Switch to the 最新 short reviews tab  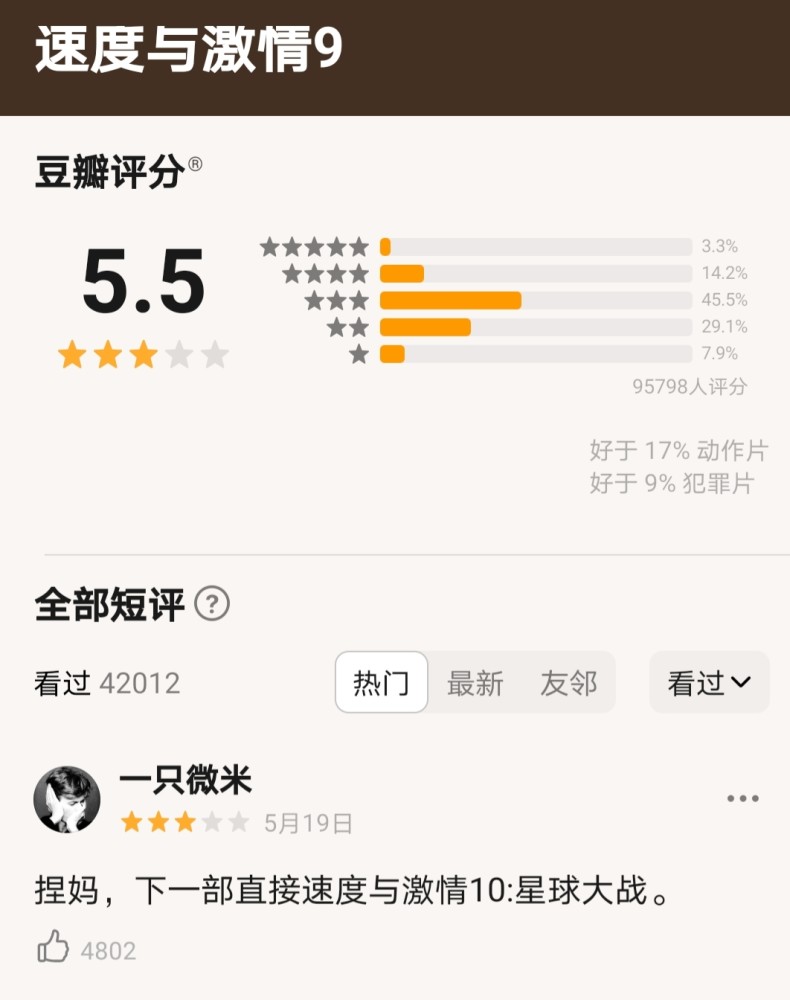coord(474,683)
